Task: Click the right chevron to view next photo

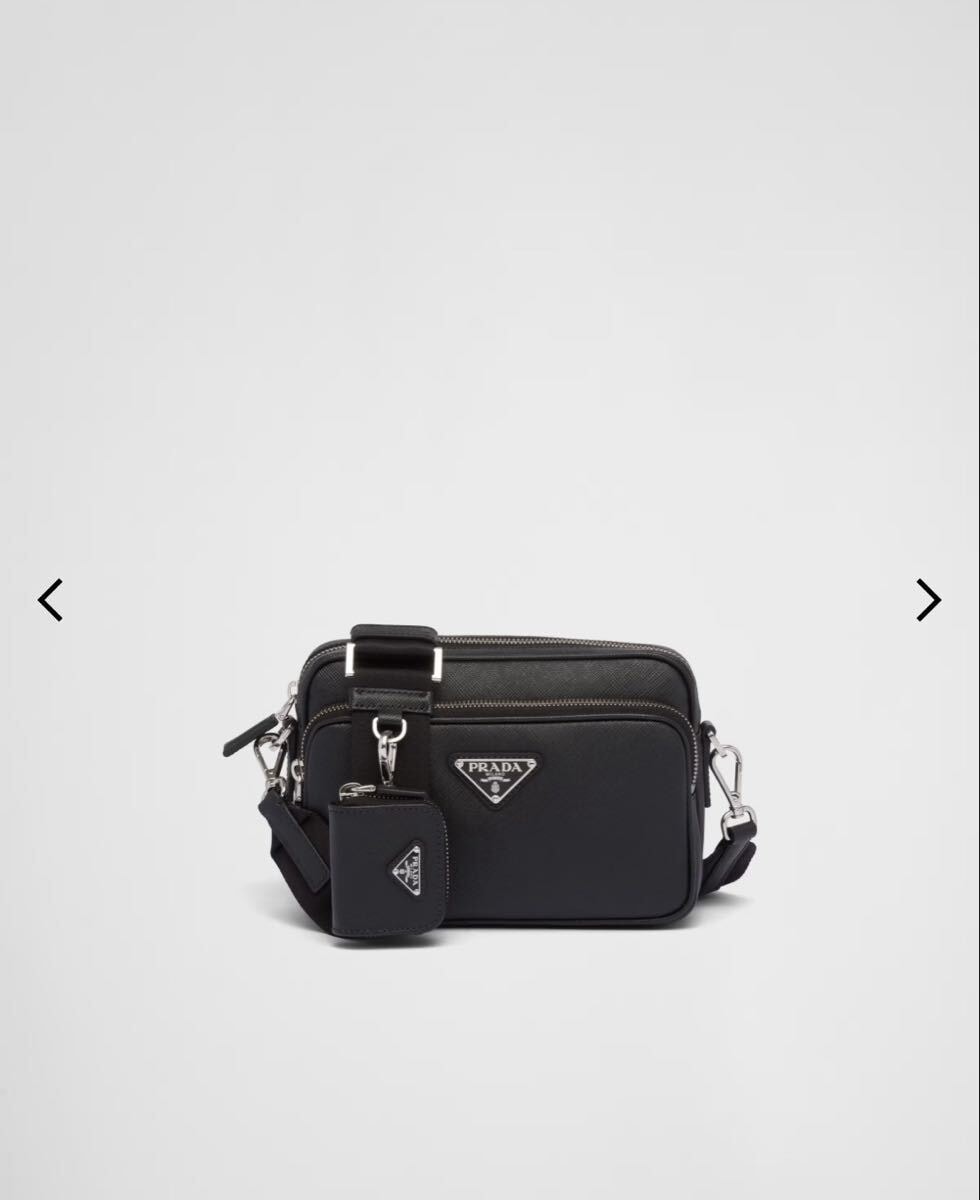Action: [x=927, y=599]
